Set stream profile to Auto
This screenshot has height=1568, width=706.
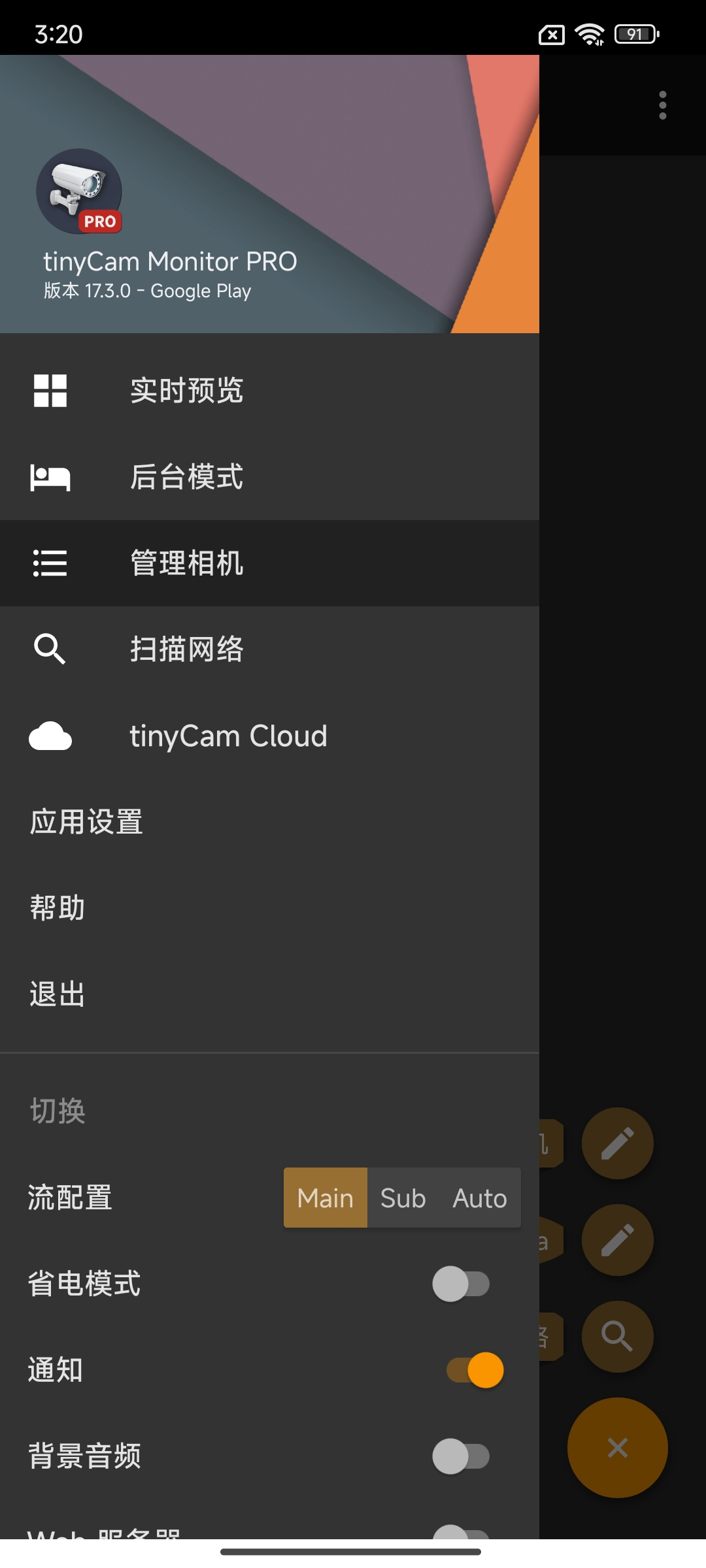[x=480, y=1198]
